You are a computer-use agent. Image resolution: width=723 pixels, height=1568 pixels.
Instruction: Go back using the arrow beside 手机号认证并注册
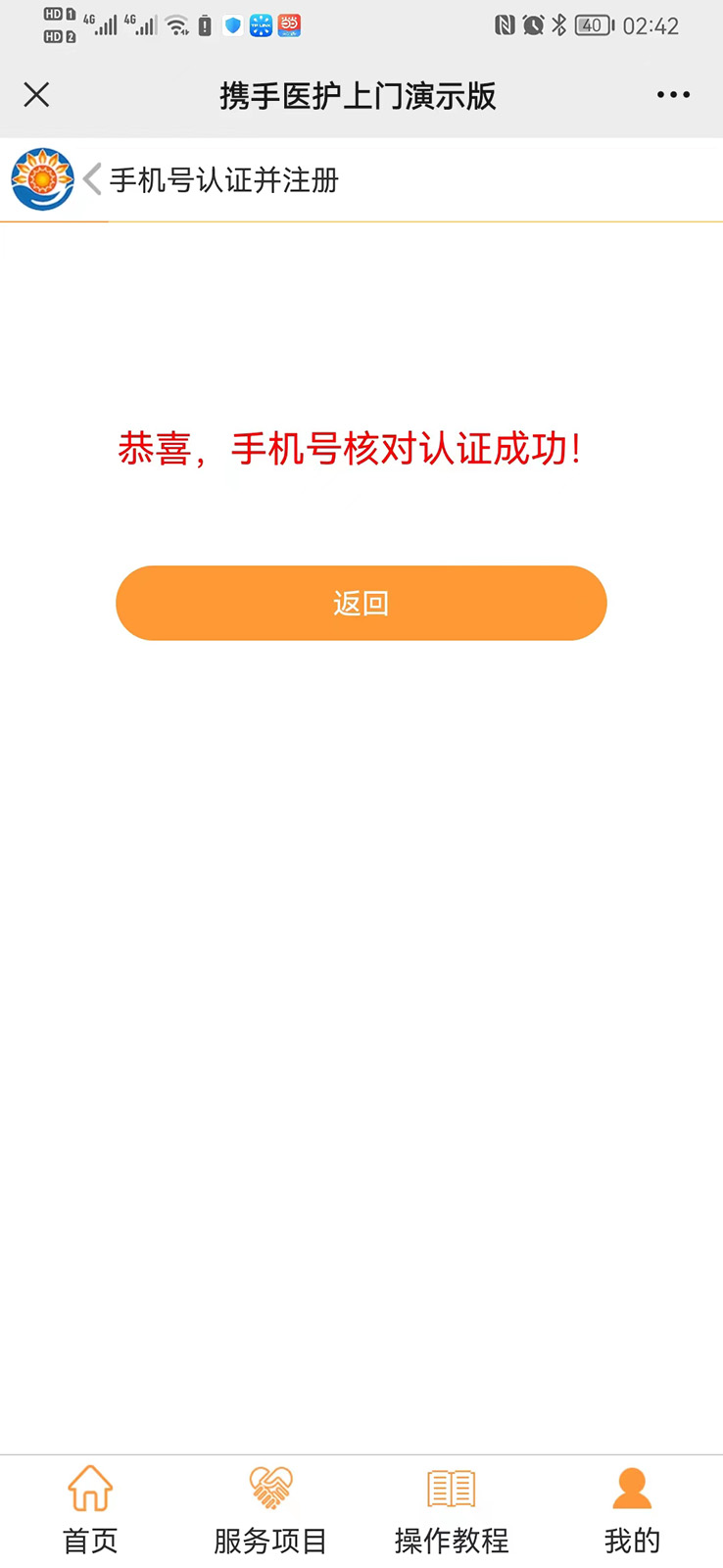click(x=92, y=179)
